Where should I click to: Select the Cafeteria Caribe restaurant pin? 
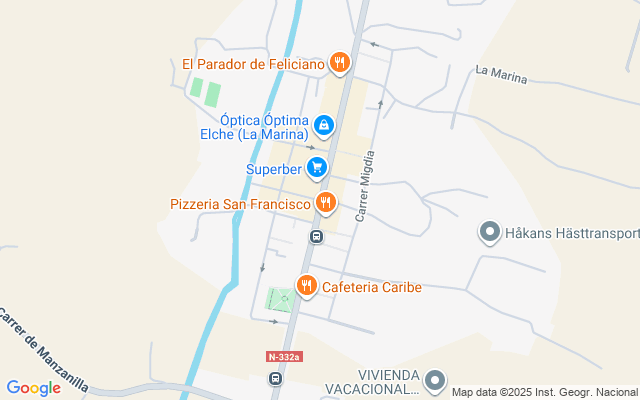[x=307, y=287]
